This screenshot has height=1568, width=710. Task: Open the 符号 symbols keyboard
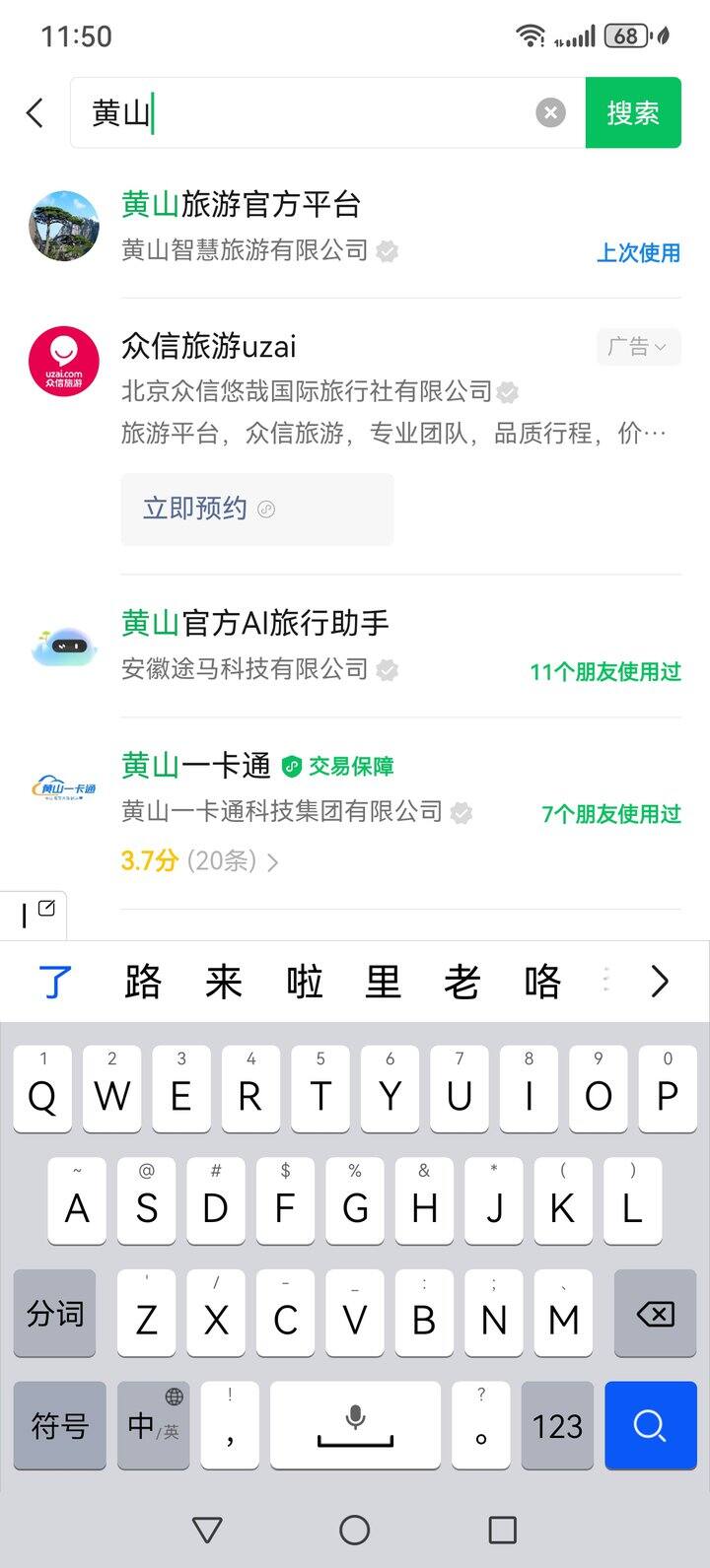pyautogui.click(x=59, y=1426)
